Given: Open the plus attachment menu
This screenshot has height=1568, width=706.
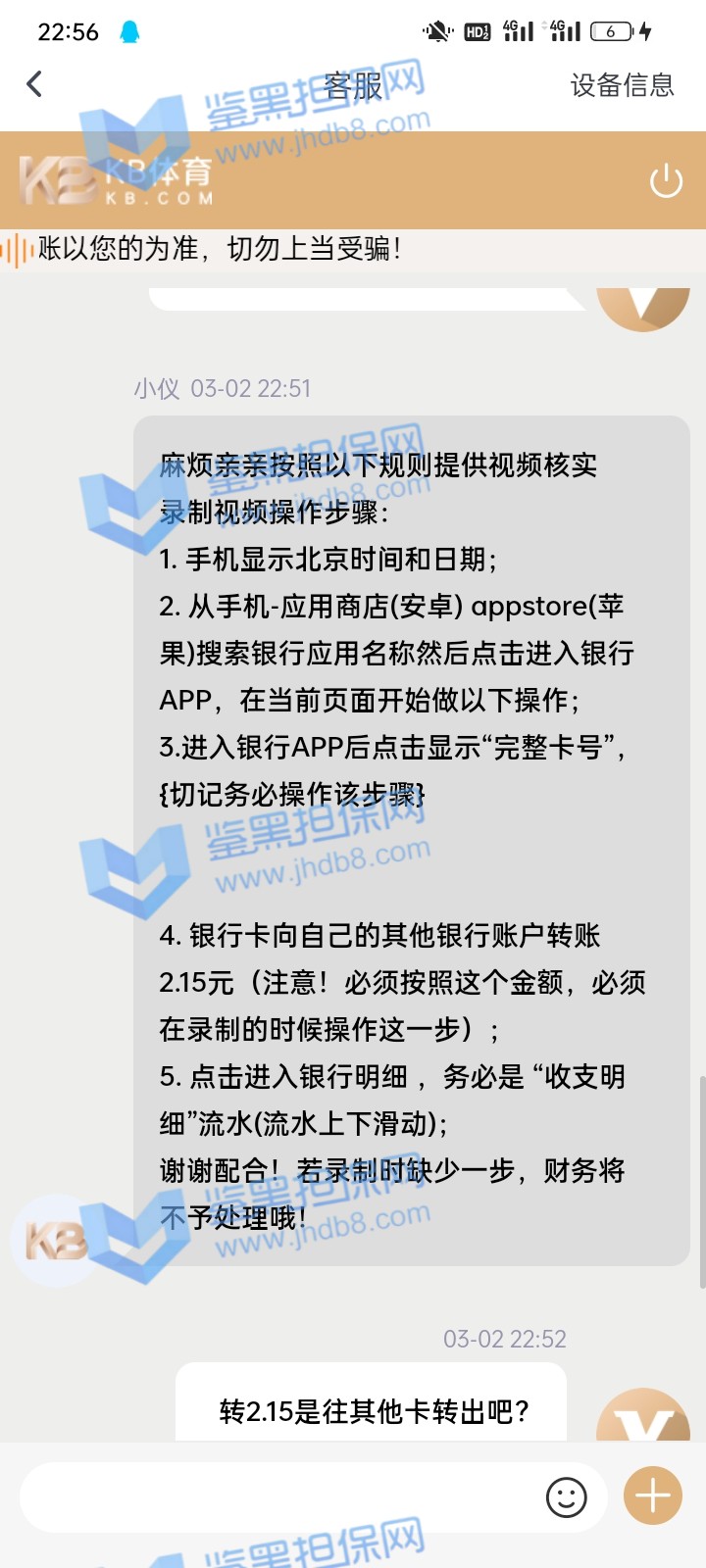Looking at the screenshot, I should 652,1495.
